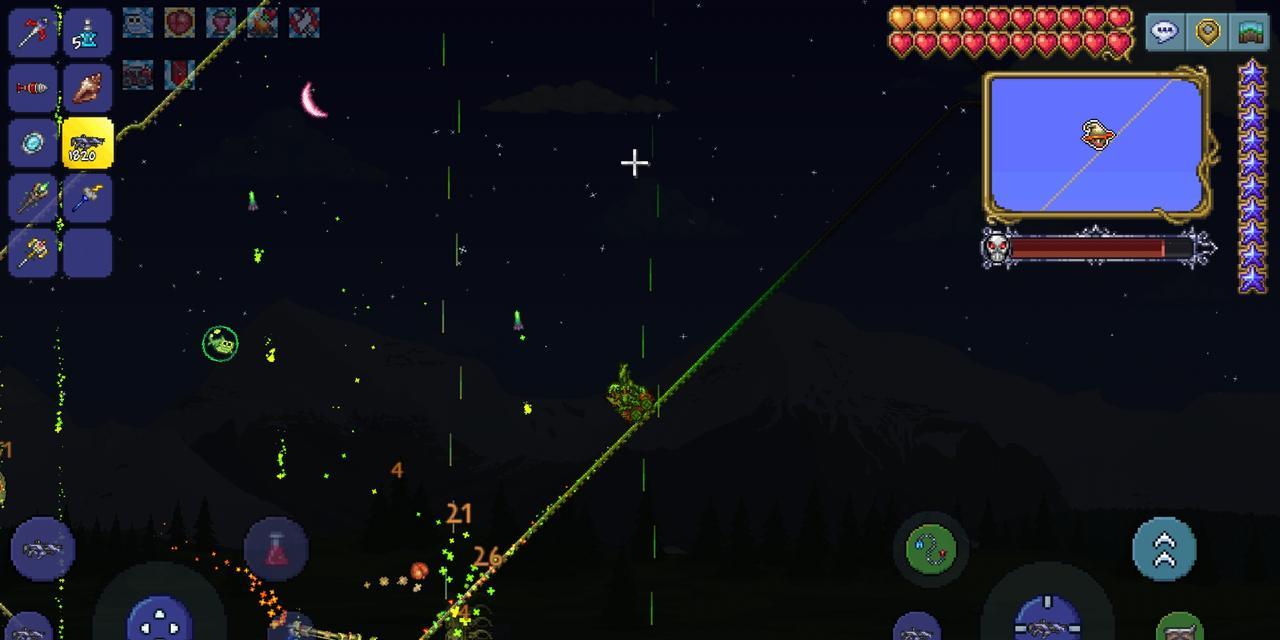Open the chat bubble
Screen dimensions: 1280x640
[x=1164, y=33]
